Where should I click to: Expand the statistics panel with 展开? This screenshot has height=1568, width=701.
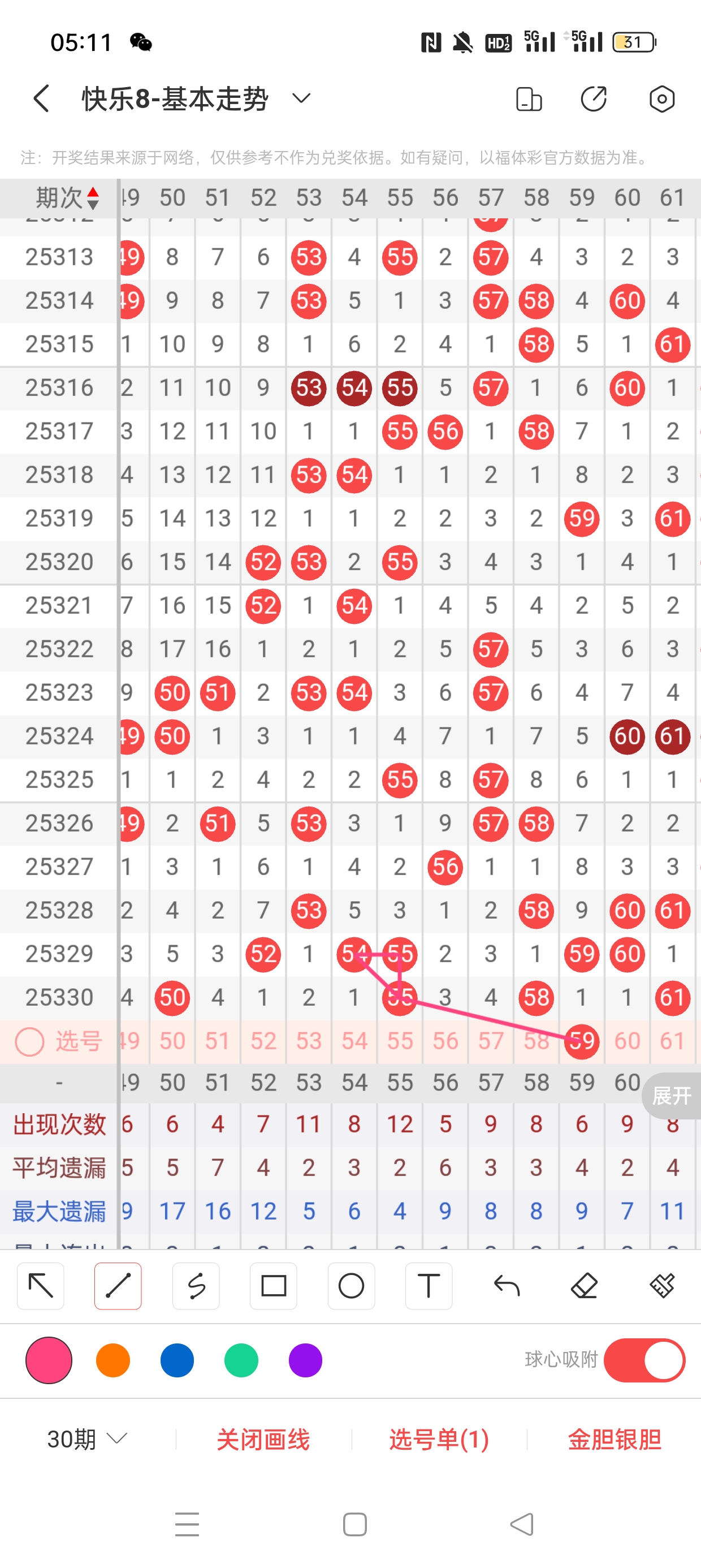click(x=671, y=1096)
